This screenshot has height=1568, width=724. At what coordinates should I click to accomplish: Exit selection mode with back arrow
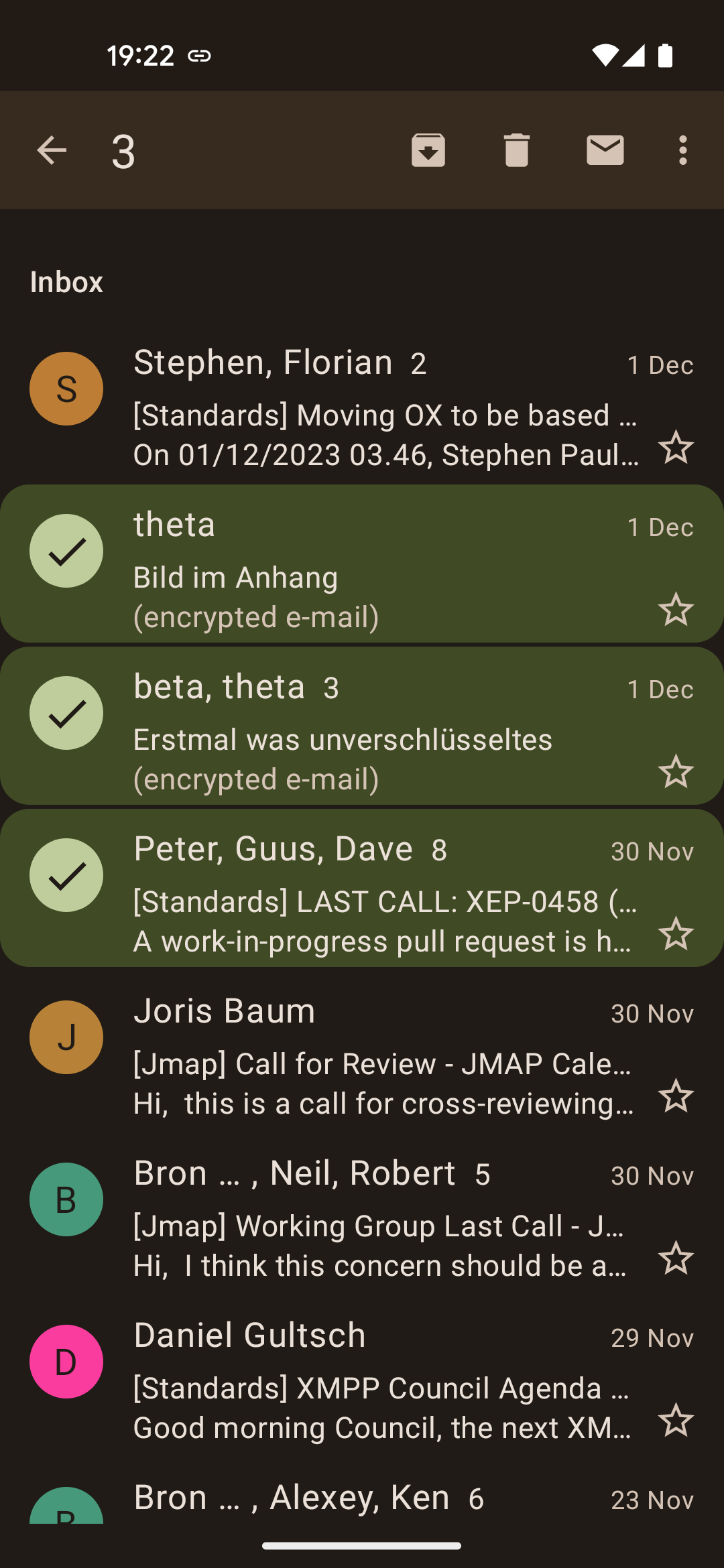point(51,150)
